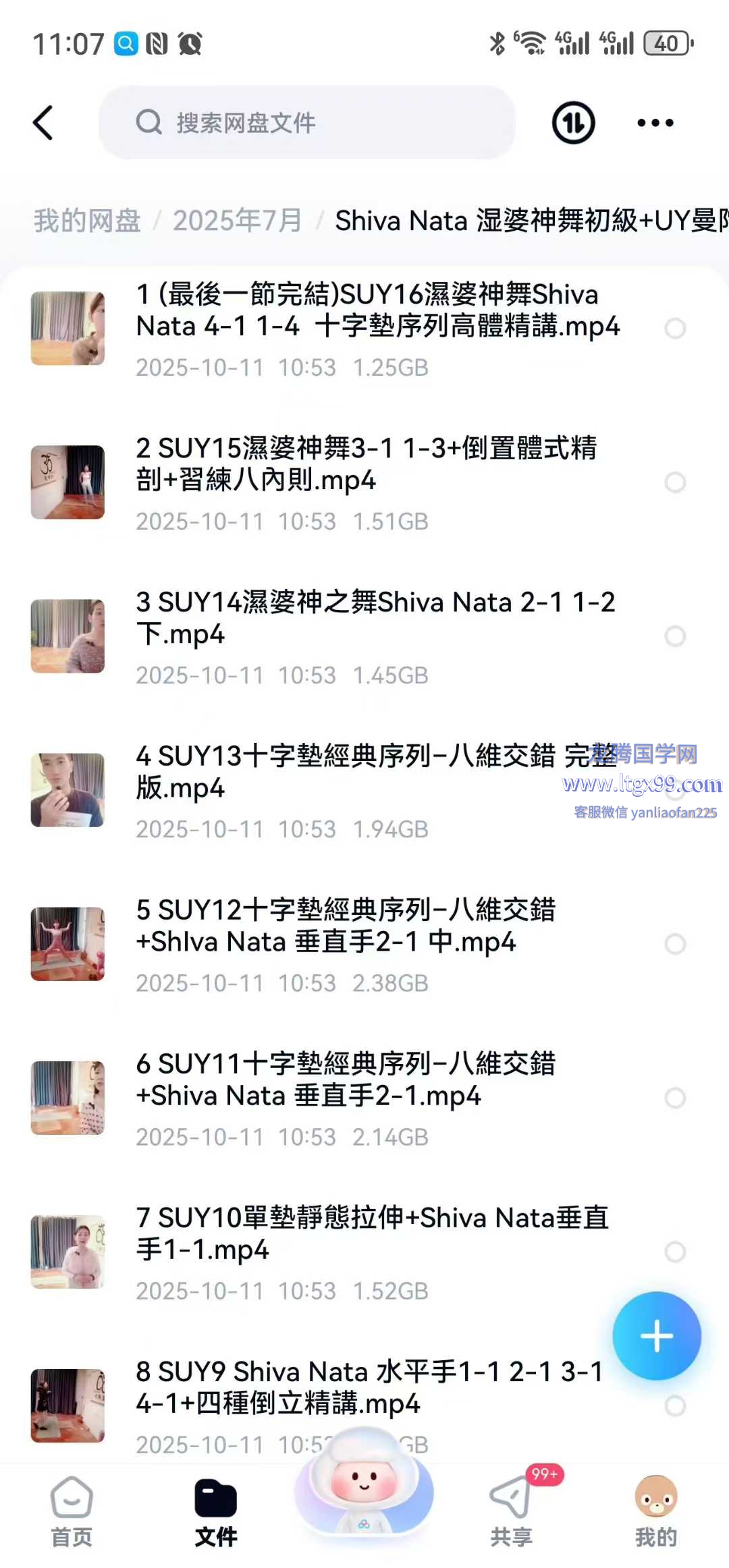Tap the blue plus add button
The height and width of the screenshot is (1568, 729).
(x=656, y=1336)
